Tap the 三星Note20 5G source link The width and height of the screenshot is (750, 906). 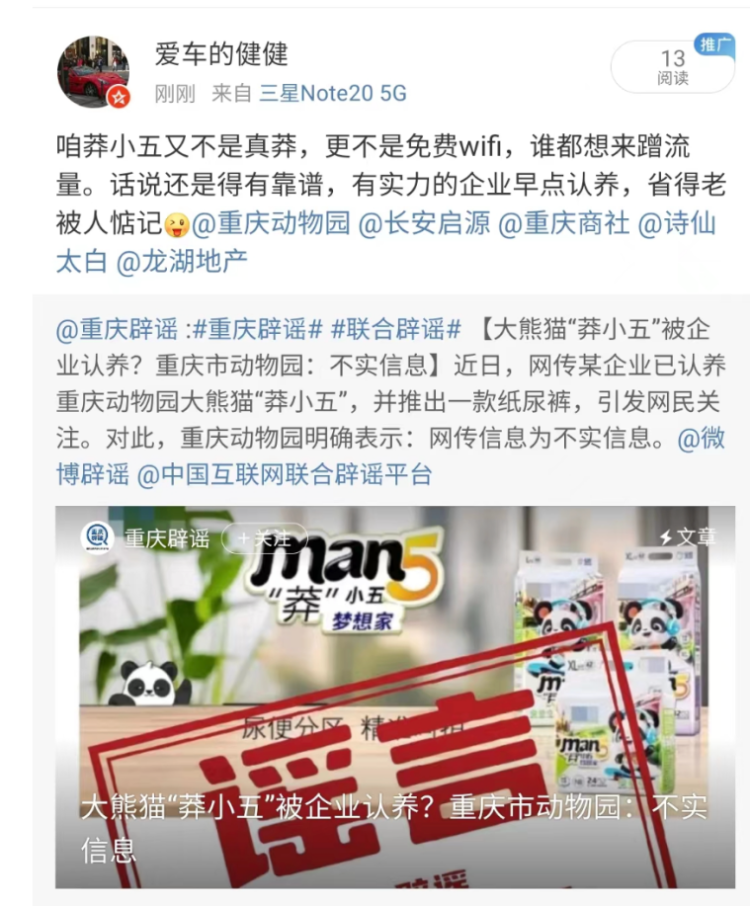pyautogui.click(x=333, y=94)
